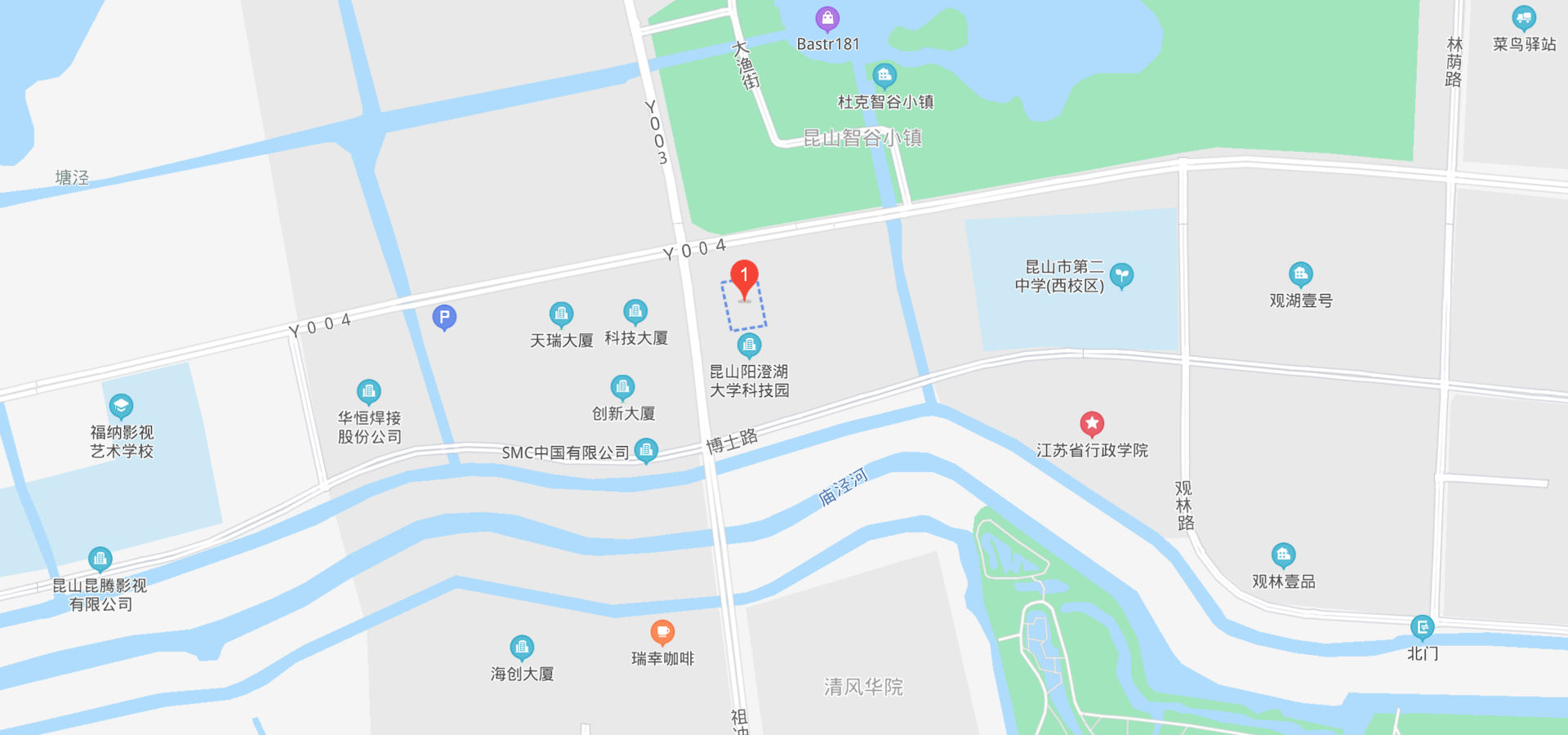Viewport: 1568px width, 735px height.
Task: Tap the 昆山昆腾影视有限公司 marker
Action: coord(100,559)
